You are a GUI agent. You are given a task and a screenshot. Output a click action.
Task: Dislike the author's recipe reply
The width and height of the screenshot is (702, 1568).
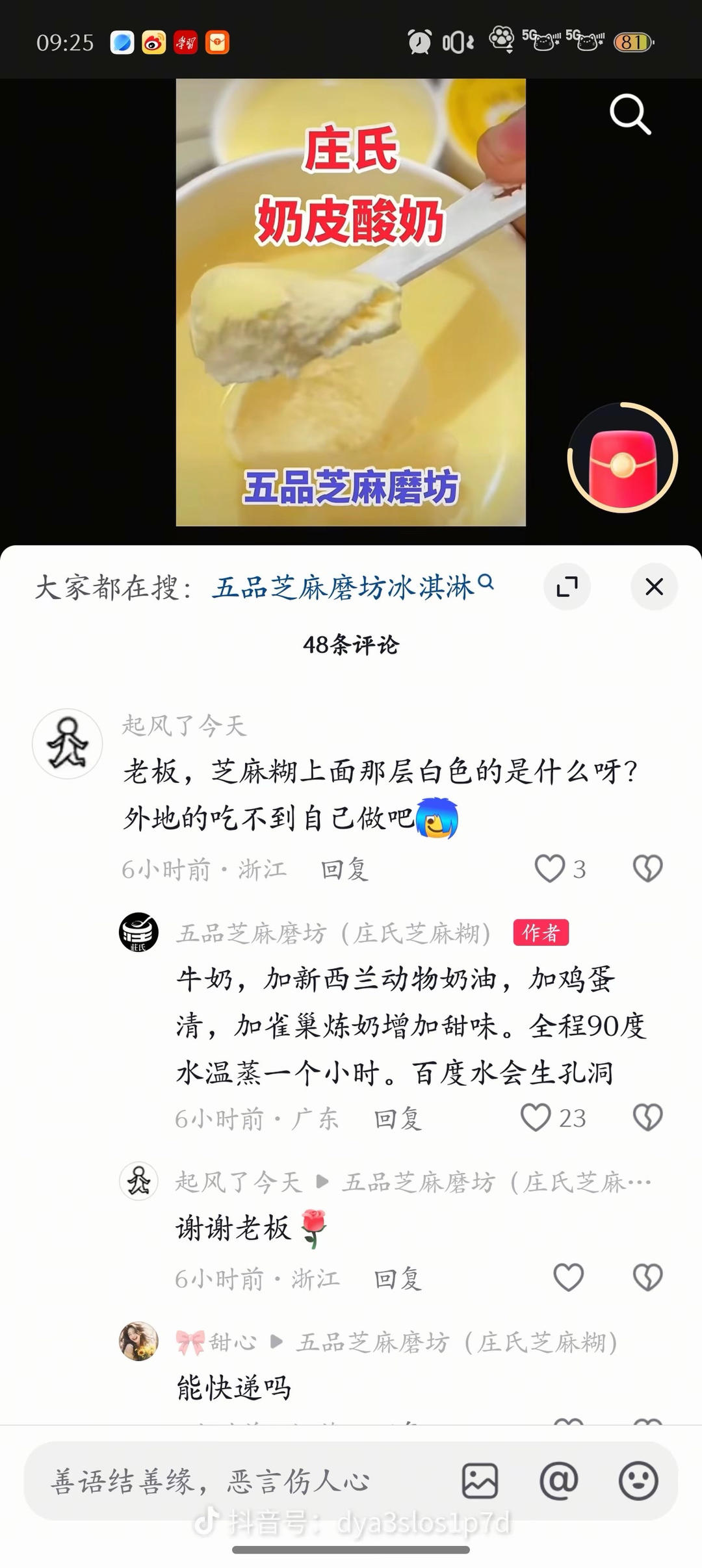point(647,1118)
